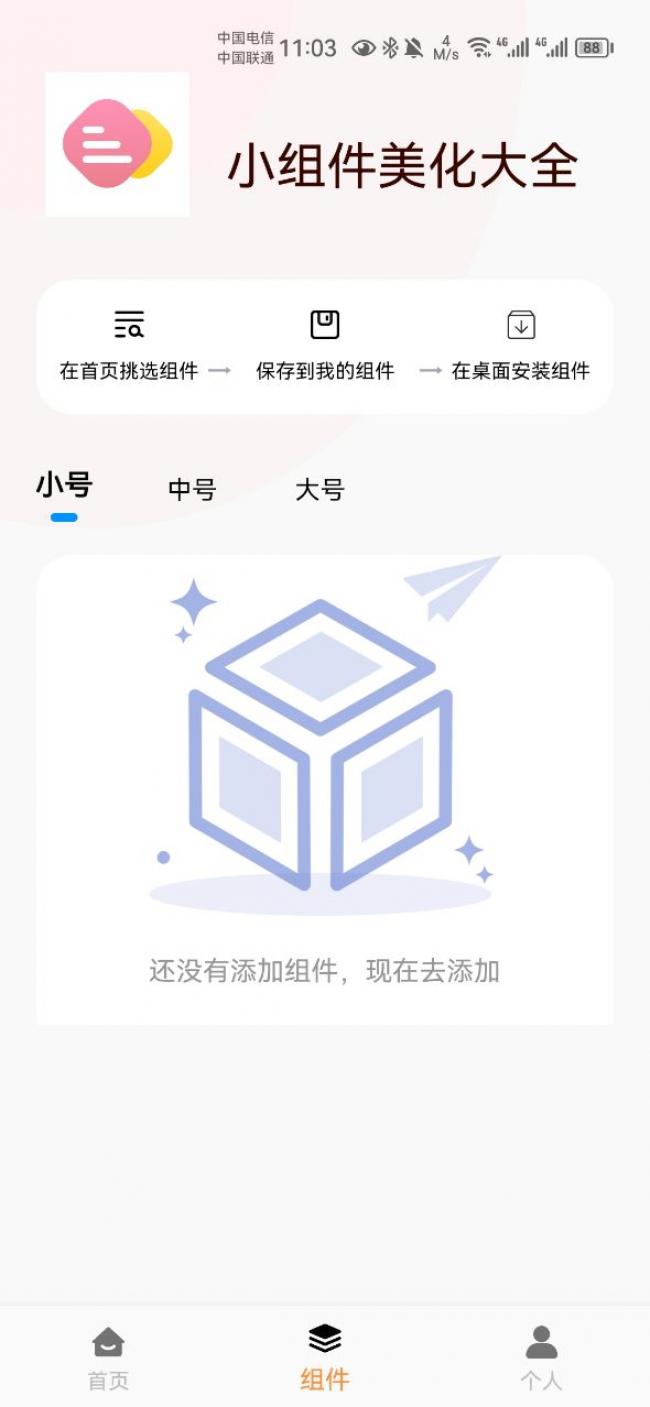The width and height of the screenshot is (650, 1407).
Task: Switch to the 中号 size tab
Action: 192,490
